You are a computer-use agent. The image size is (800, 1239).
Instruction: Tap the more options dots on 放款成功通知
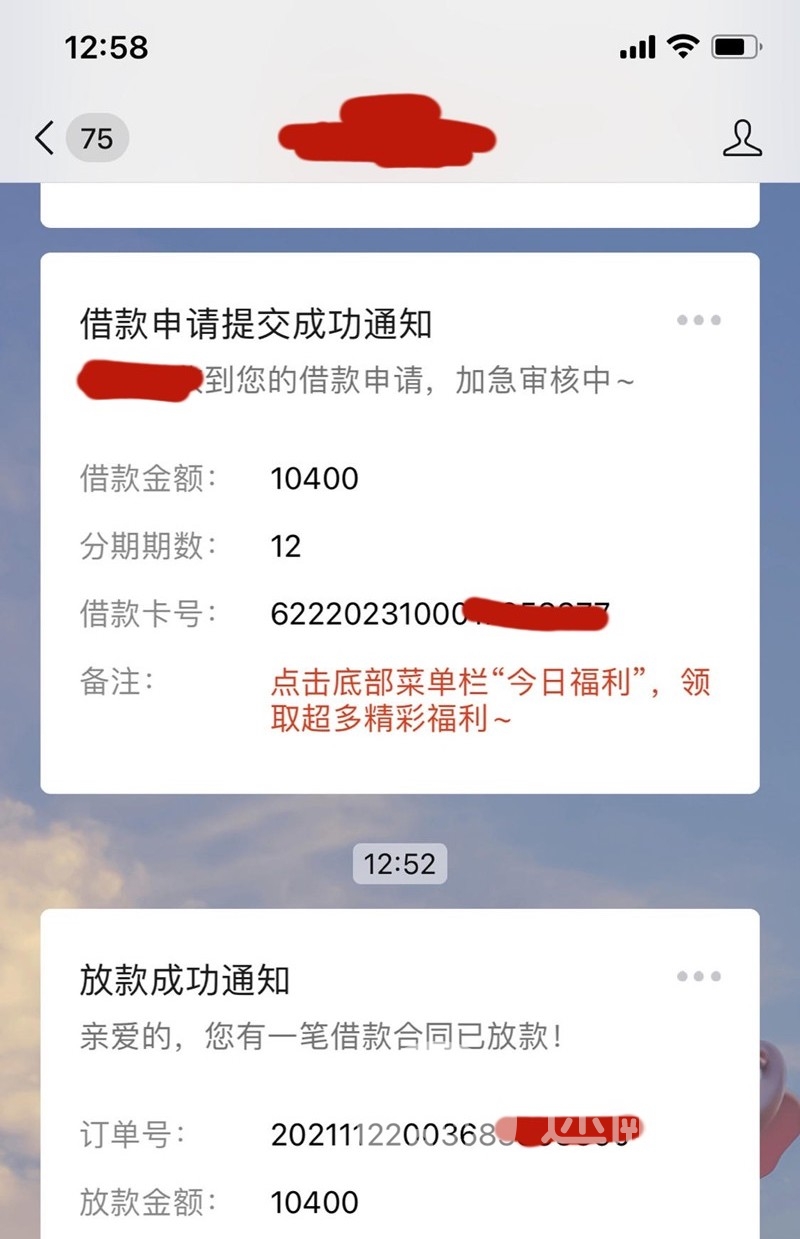coord(698,976)
